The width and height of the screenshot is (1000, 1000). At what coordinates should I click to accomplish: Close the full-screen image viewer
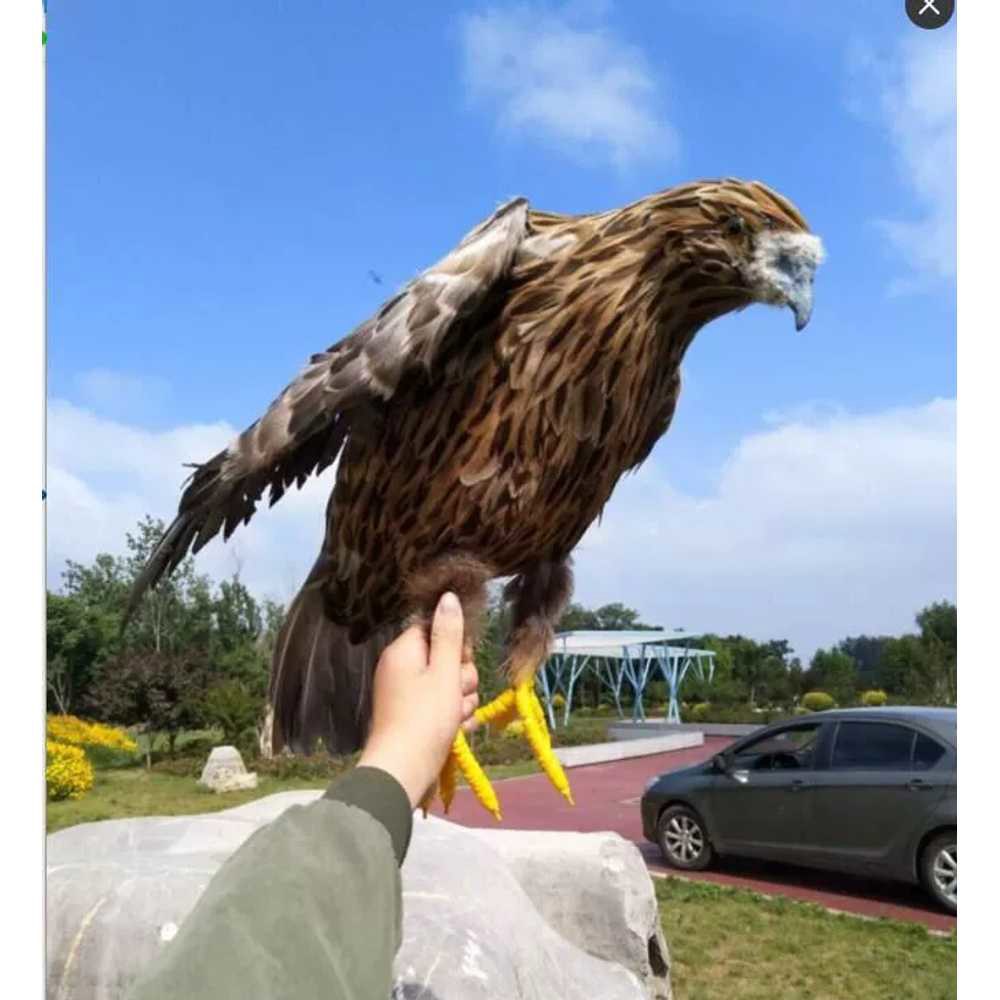[929, 8]
